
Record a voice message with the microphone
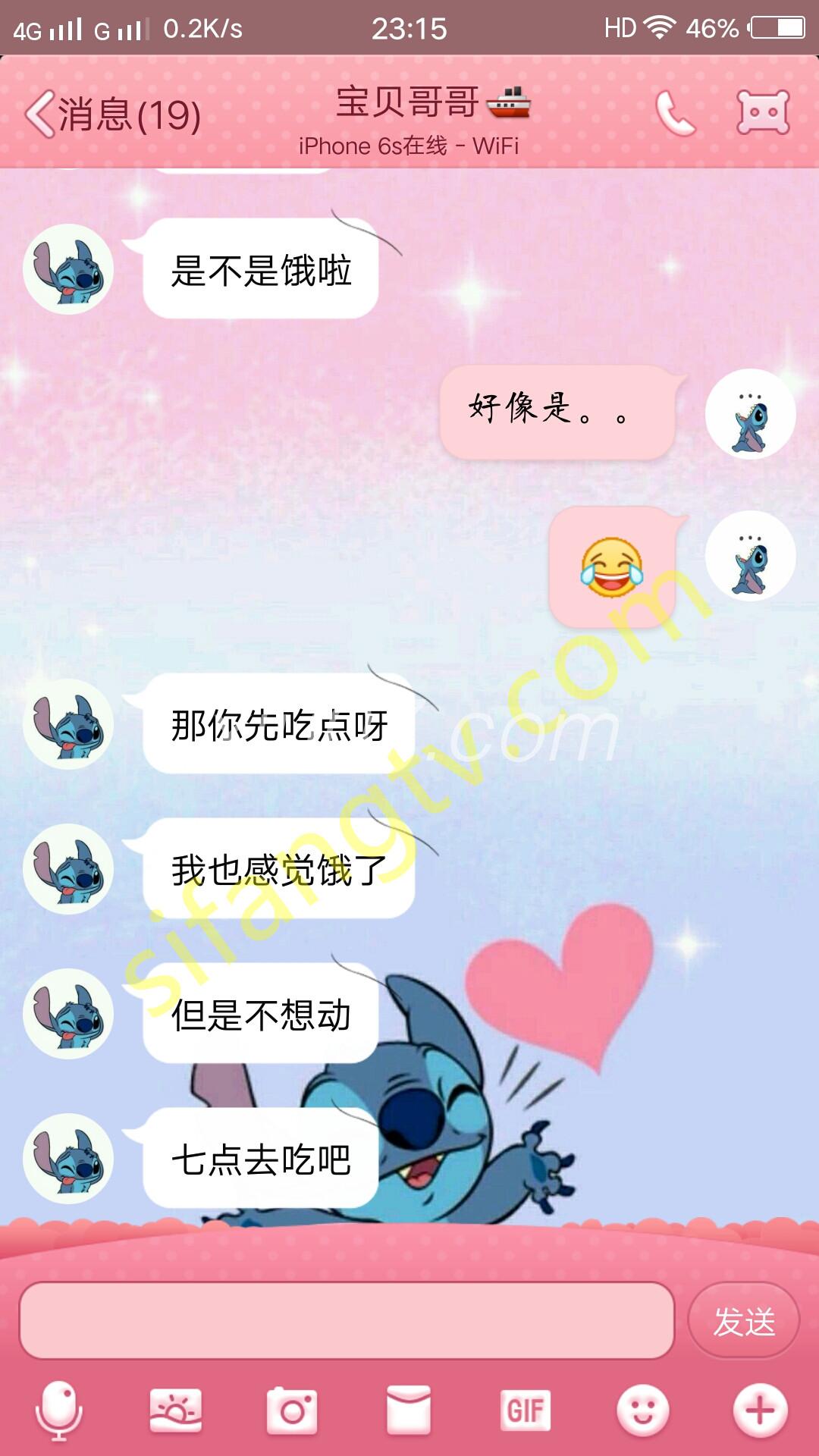(x=59, y=1410)
